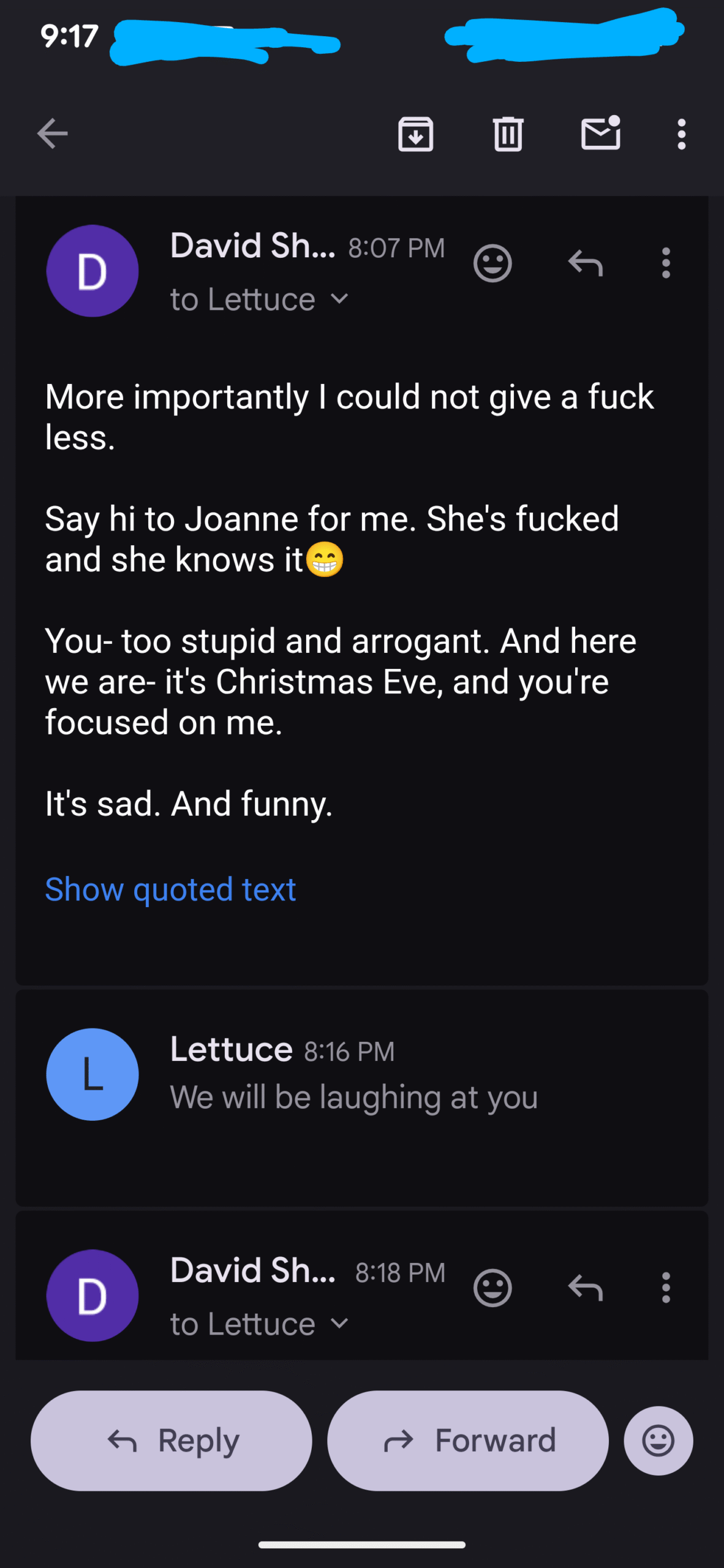
Task: Open more options for 8:18 PM message
Action: (x=666, y=1288)
